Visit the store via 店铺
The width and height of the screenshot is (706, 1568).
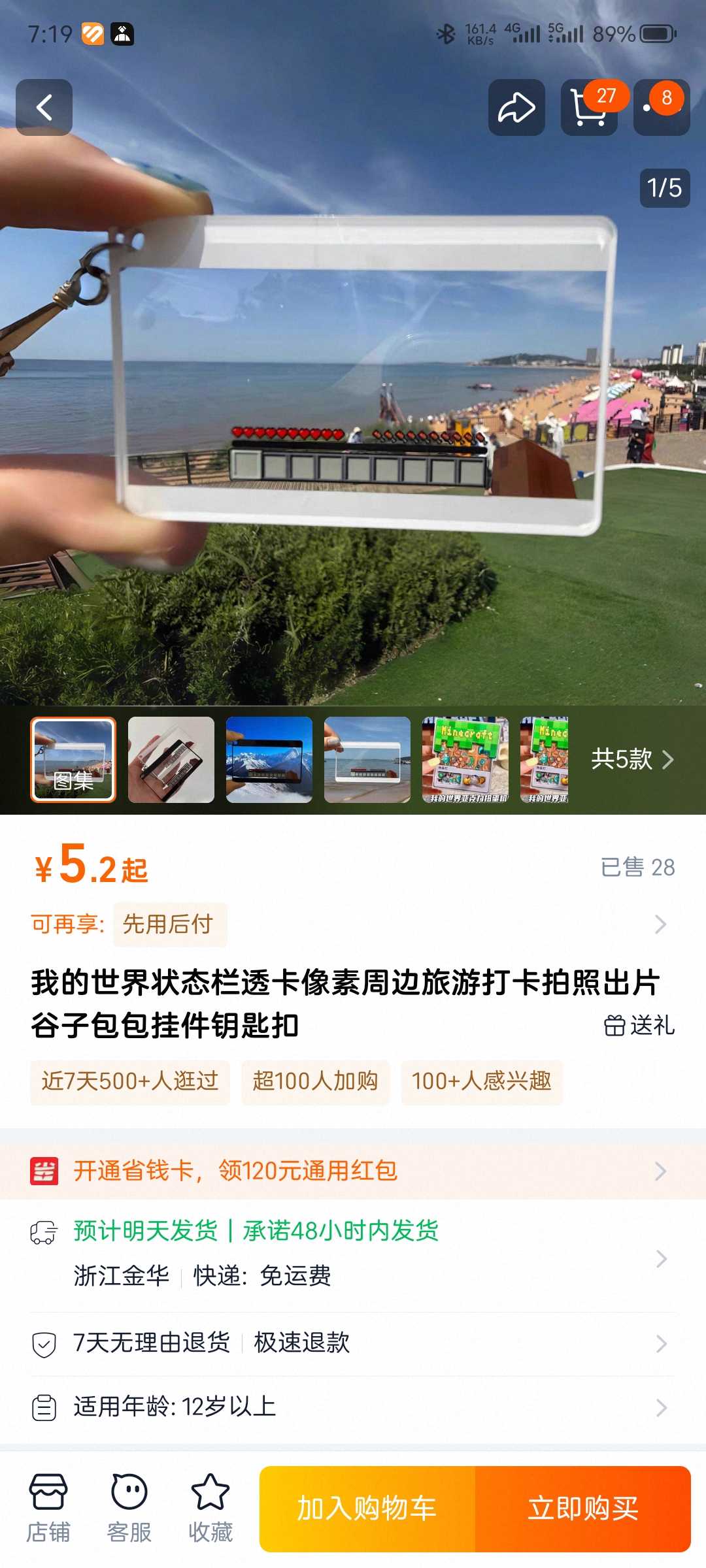click(x=48, y=1508)
